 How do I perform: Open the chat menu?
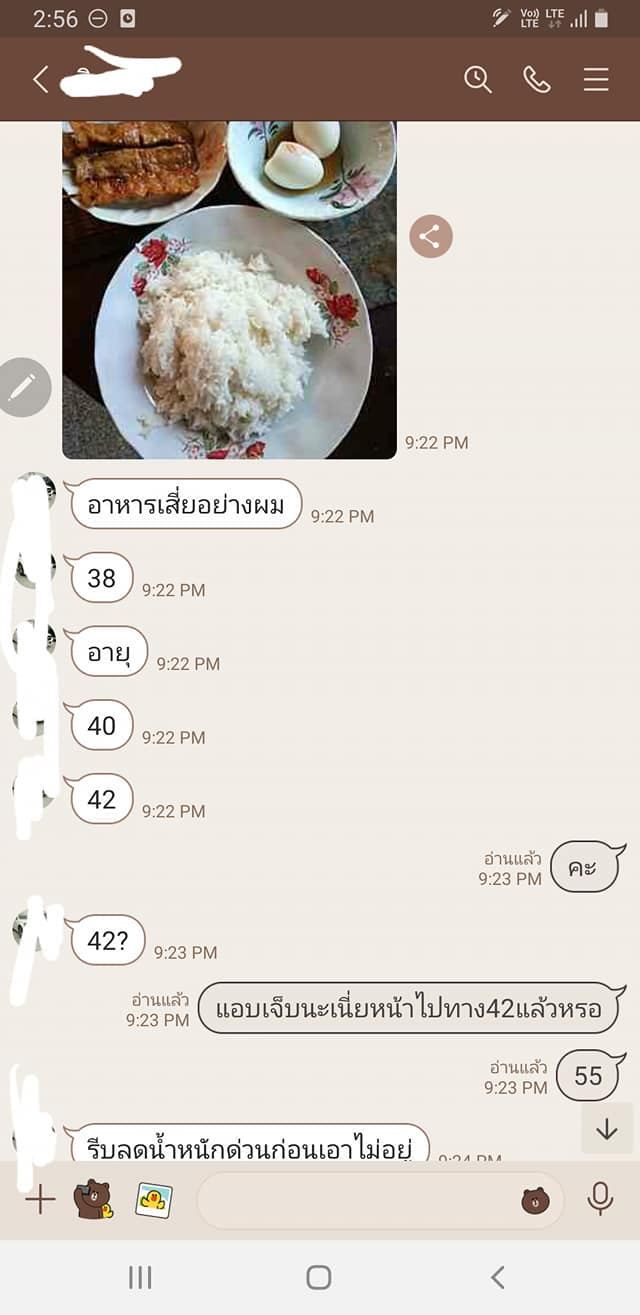pyautogui.click(x=596, y=80)
